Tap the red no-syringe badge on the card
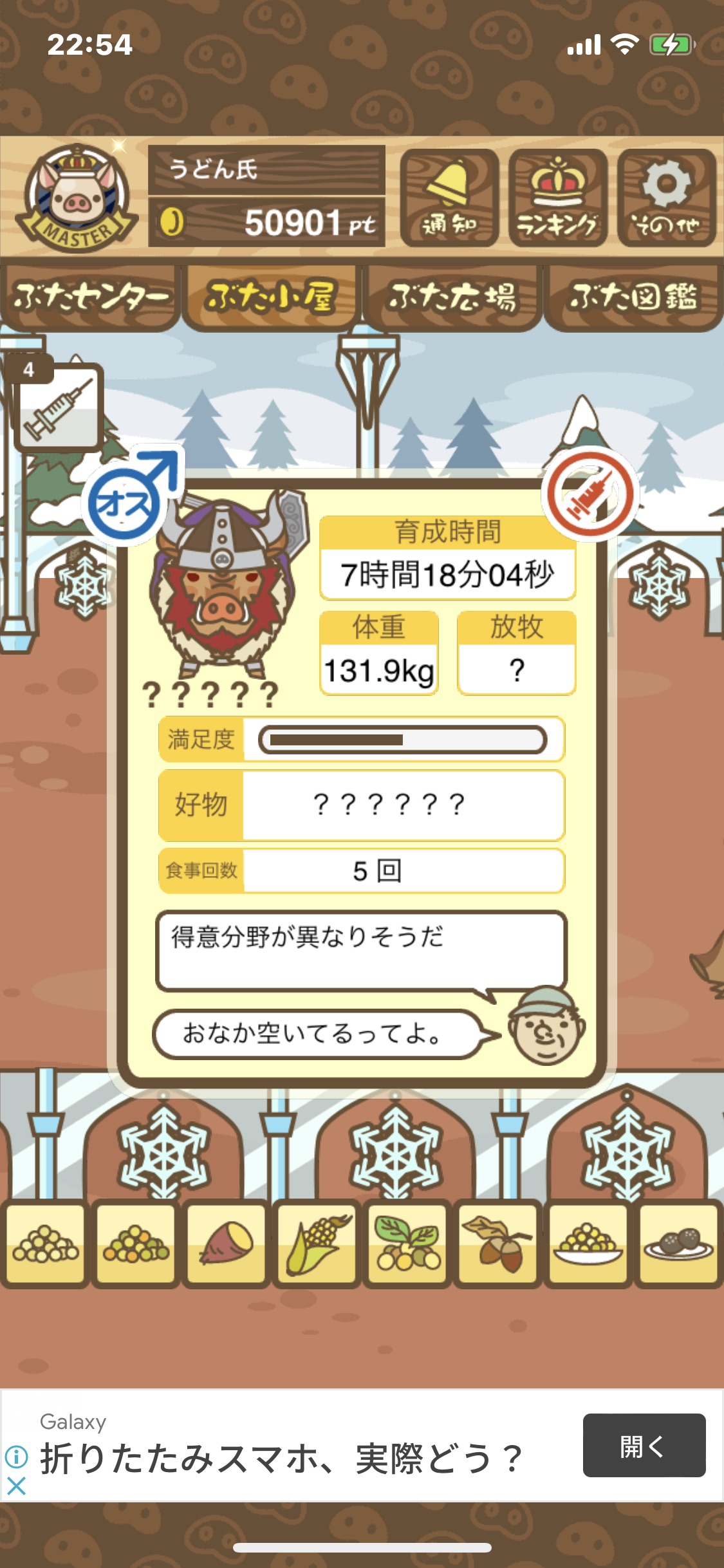Screen dimensions: 724x1568 tap(590, 494)
